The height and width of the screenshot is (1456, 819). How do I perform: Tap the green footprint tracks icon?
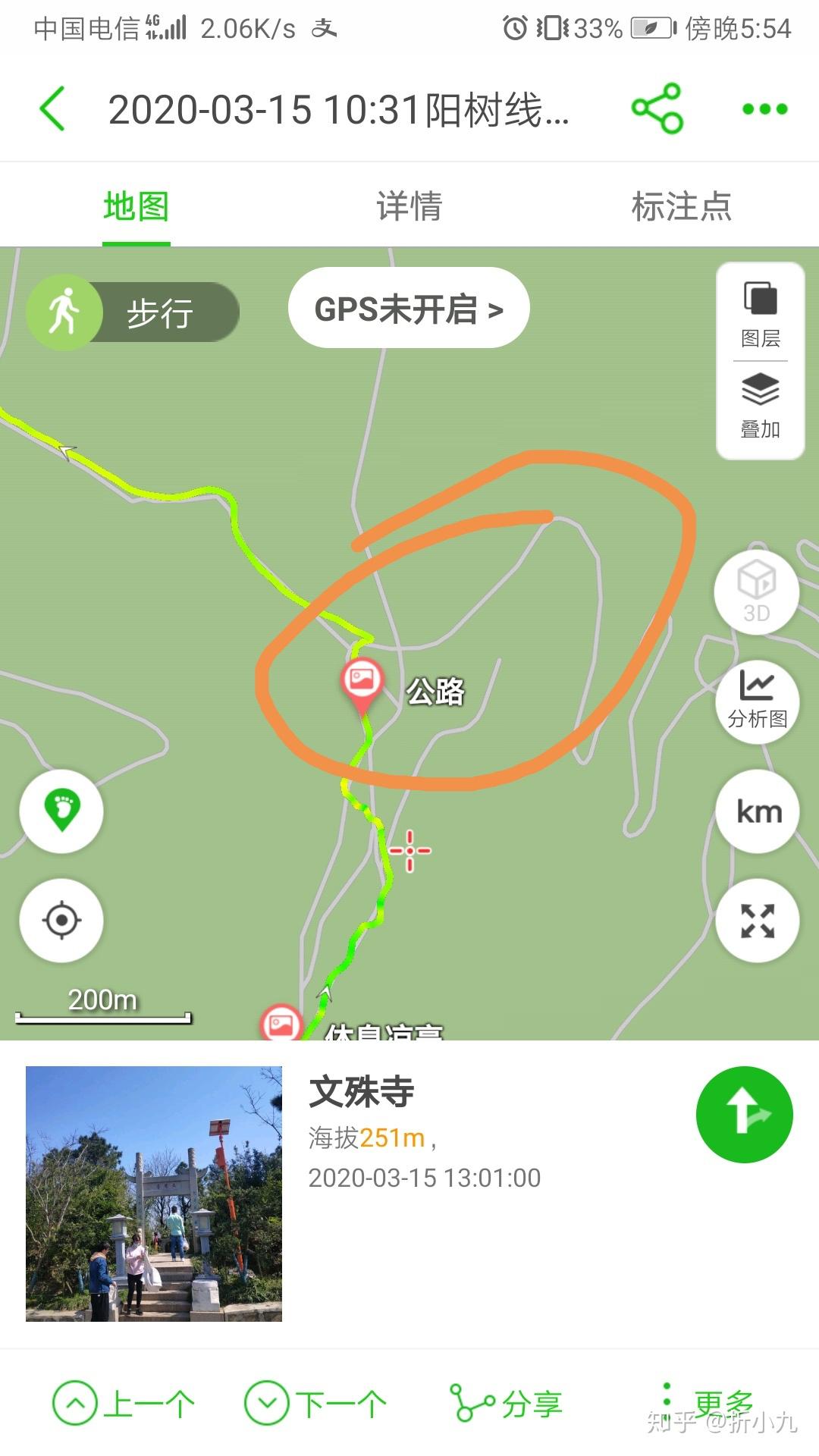coord(61,811)
